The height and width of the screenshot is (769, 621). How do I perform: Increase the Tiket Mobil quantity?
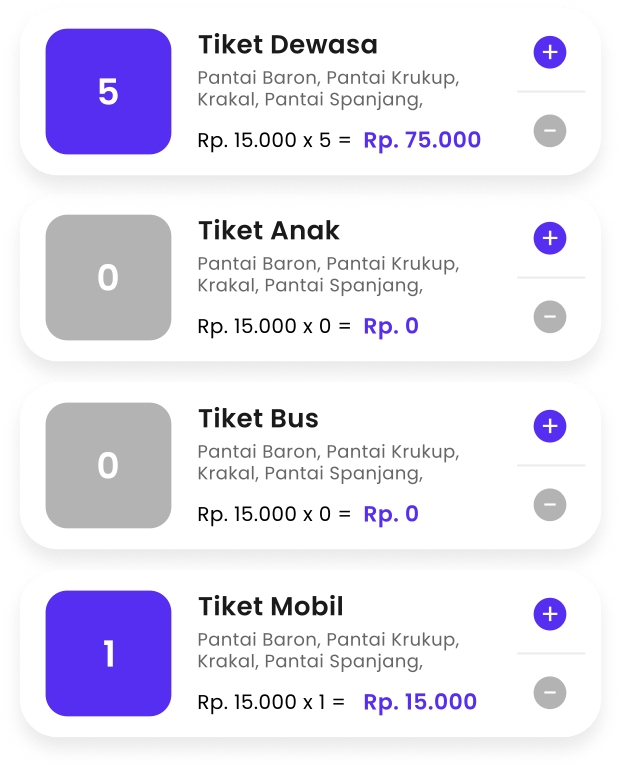point(550,614)
